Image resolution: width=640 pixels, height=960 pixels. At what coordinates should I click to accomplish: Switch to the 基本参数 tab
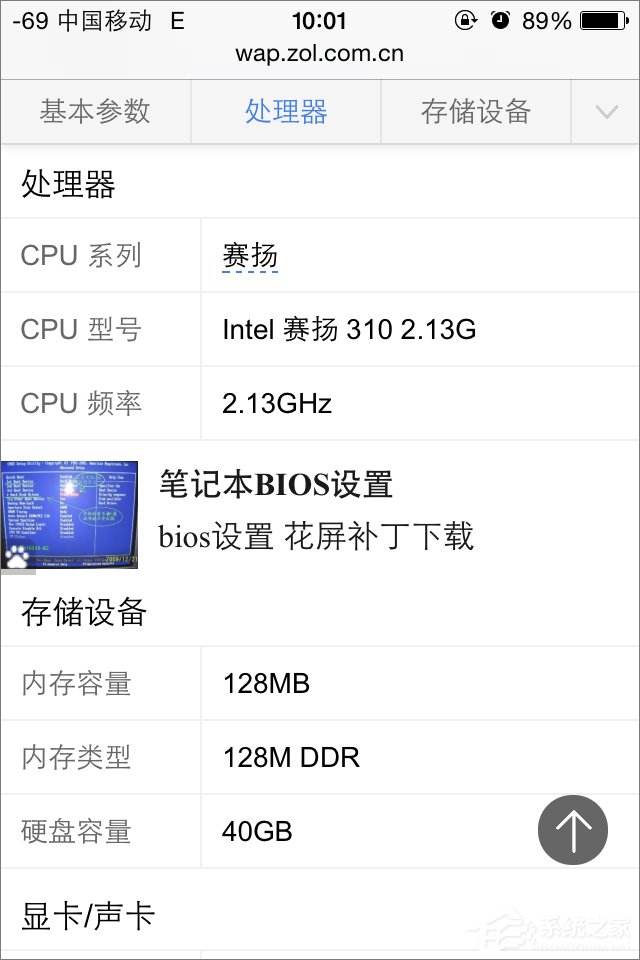(95, 111)
